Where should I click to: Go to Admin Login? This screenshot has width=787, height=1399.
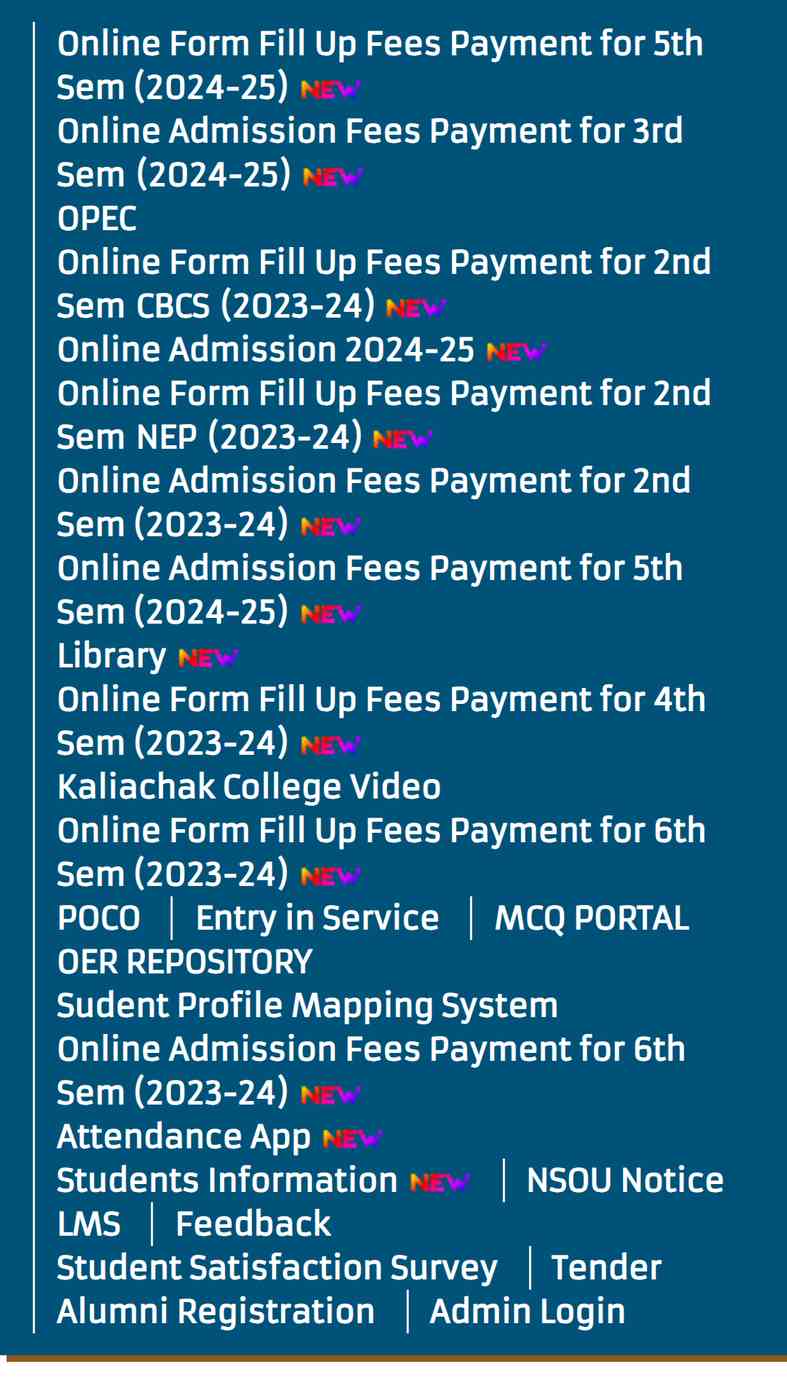(527, 1311)
